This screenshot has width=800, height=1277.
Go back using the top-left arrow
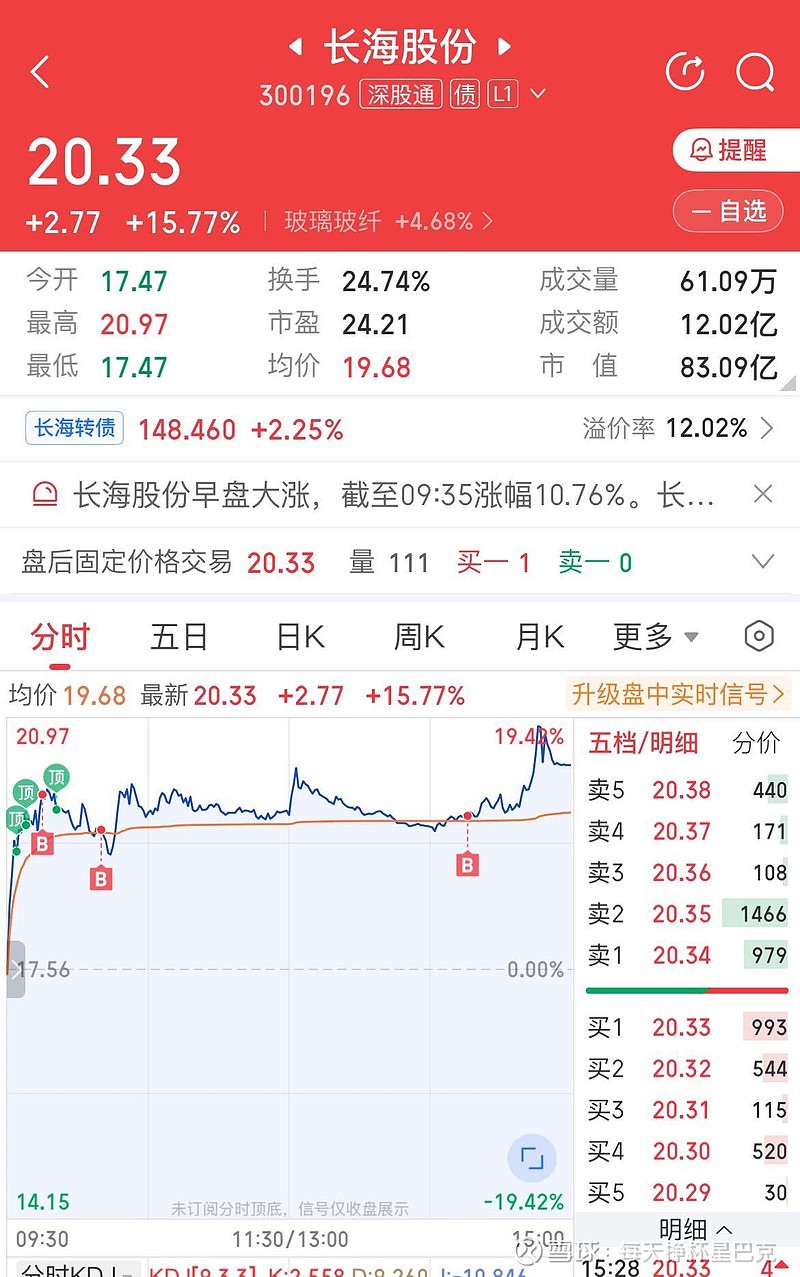(x=40, y=72)
